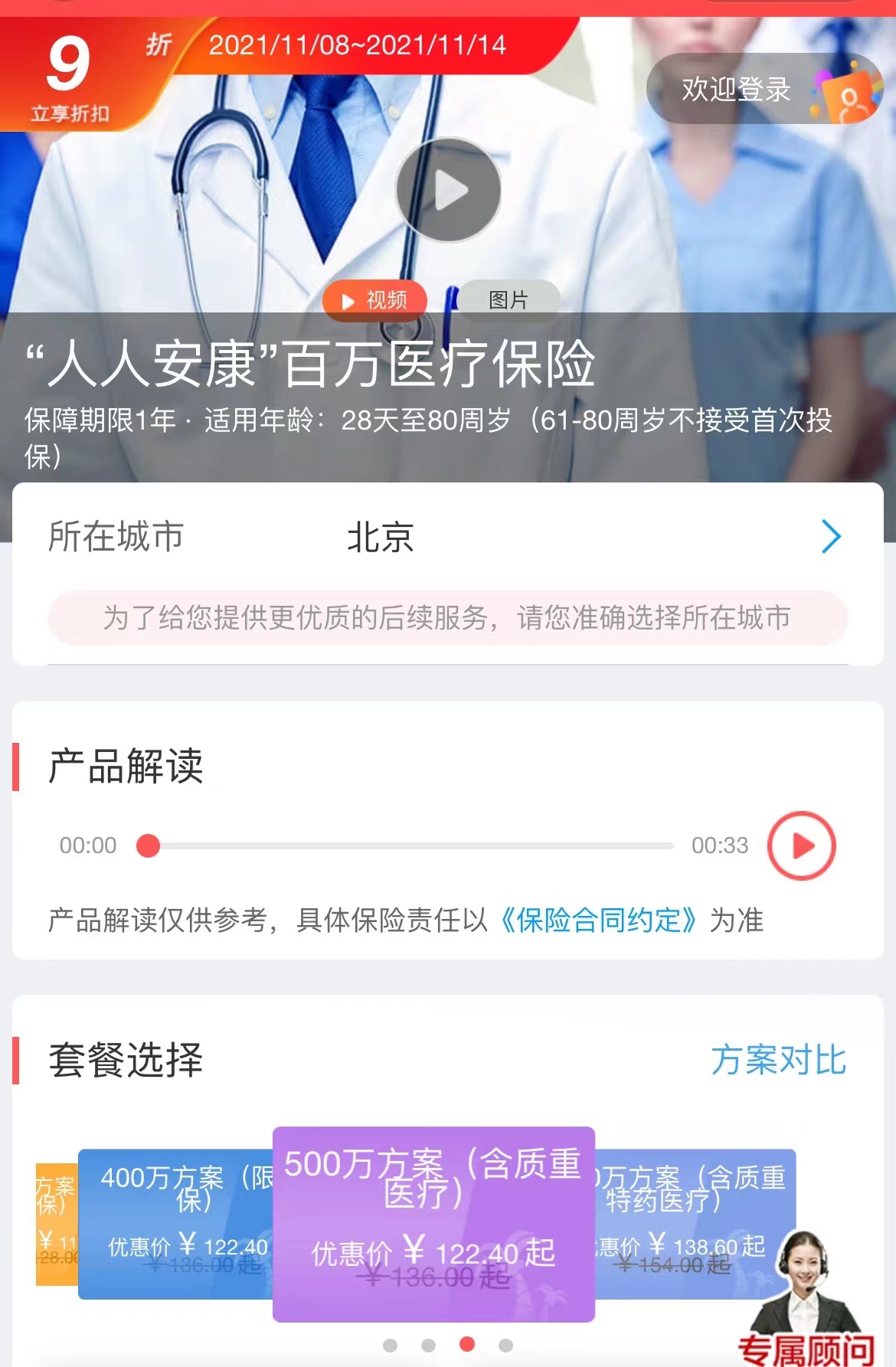Image resolution: width=896 pixels, height=1367 pixels.
Task: Select the 500万方案（含质重医疗）card
Action: (x=433, y=1223)
